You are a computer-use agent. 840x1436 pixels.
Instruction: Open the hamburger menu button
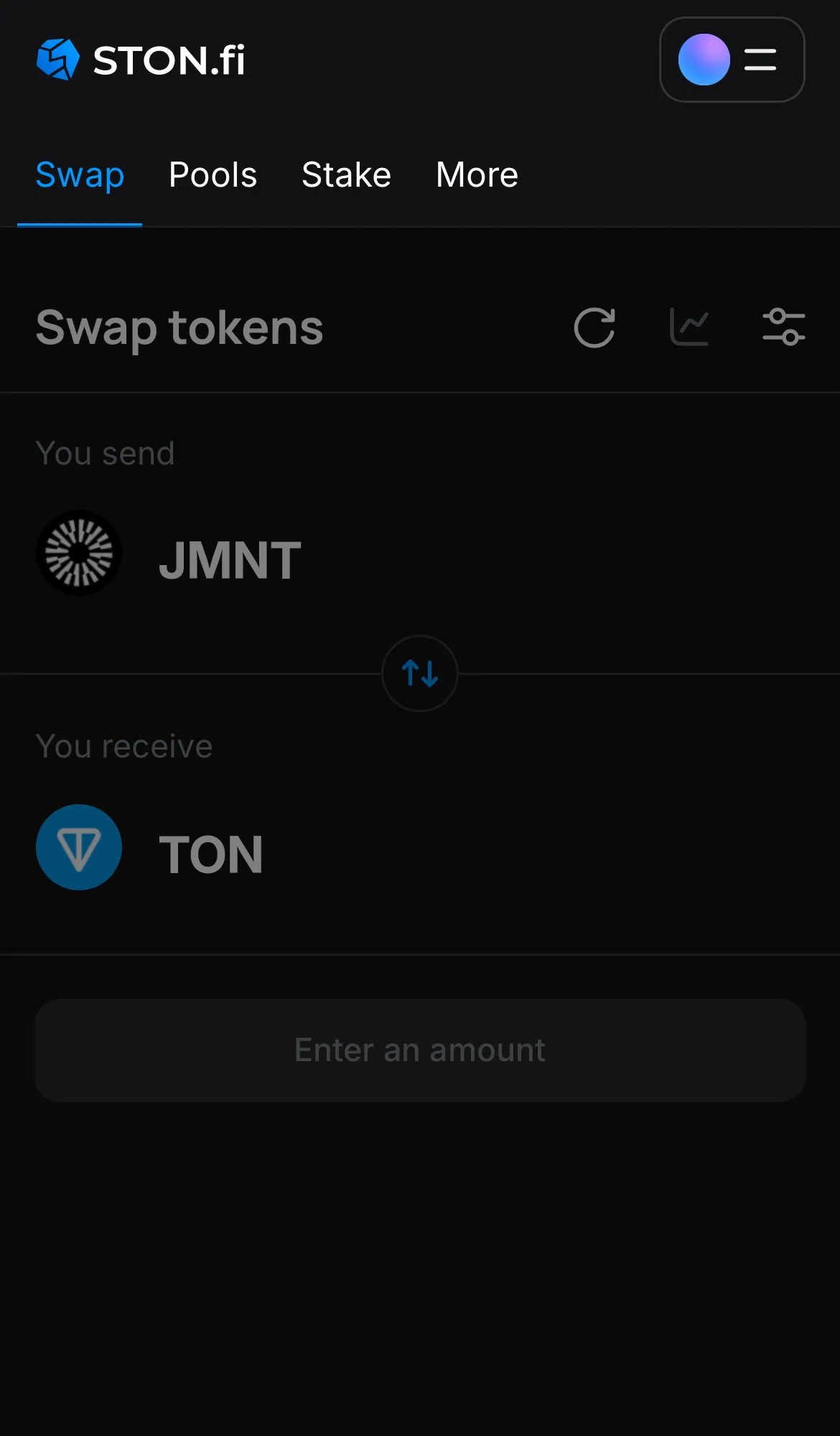click(x=760, y=60)
